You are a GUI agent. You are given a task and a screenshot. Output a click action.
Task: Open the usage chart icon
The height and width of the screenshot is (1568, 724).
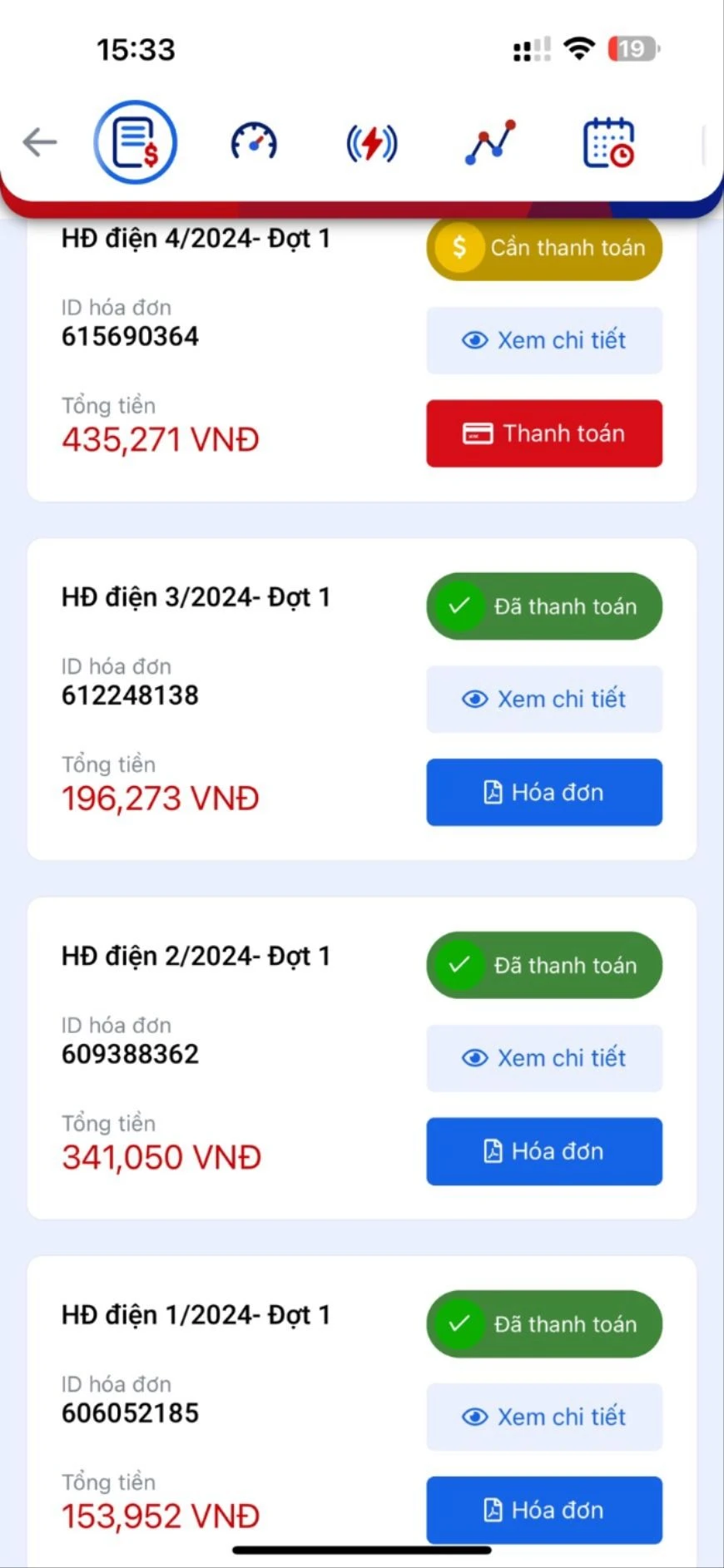click(489, 141)
